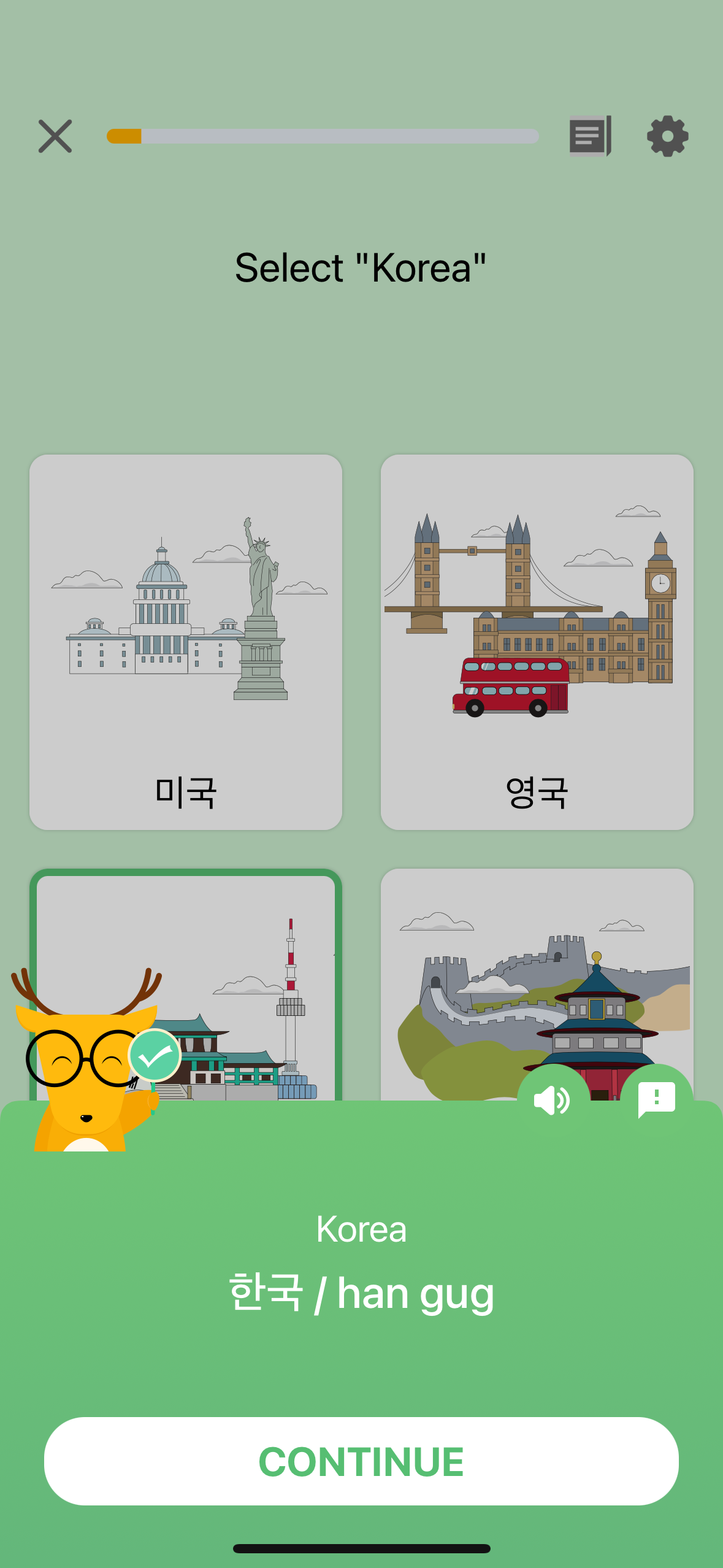723x1568 pixels.
Task: Select the 미국 card
Action: tap(186, 642)
